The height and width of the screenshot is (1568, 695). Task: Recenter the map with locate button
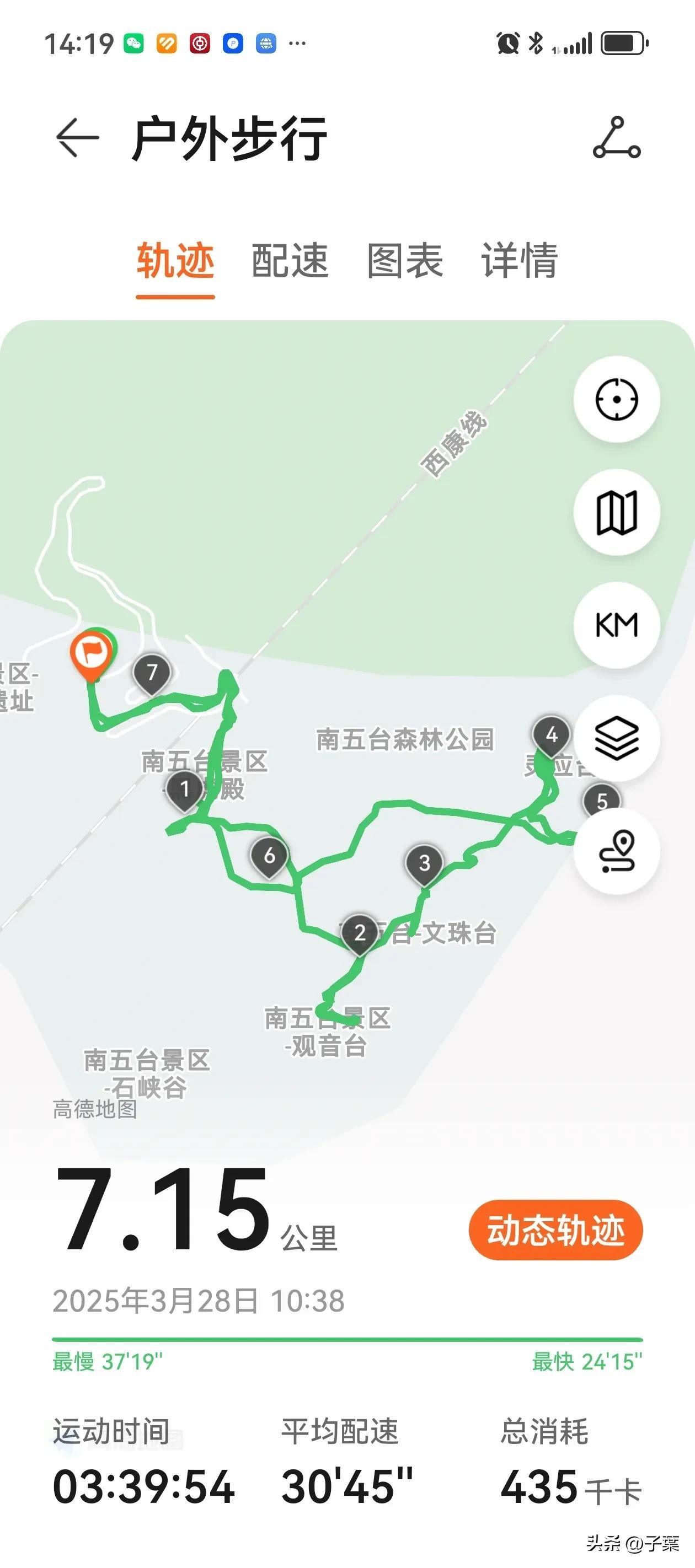(617, 400)
